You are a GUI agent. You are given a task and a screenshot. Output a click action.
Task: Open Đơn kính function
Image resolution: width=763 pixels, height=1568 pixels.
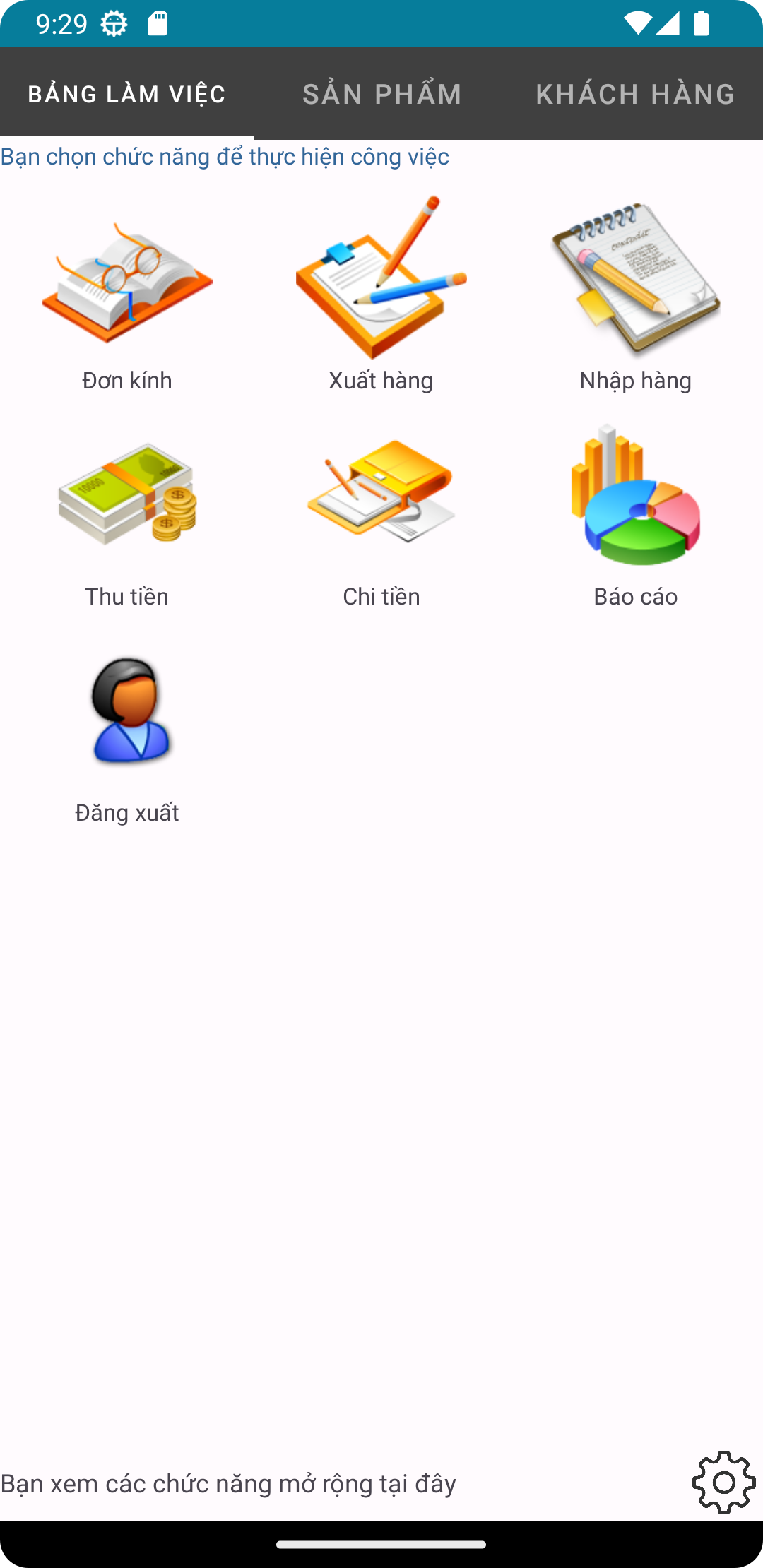point(127,297)
